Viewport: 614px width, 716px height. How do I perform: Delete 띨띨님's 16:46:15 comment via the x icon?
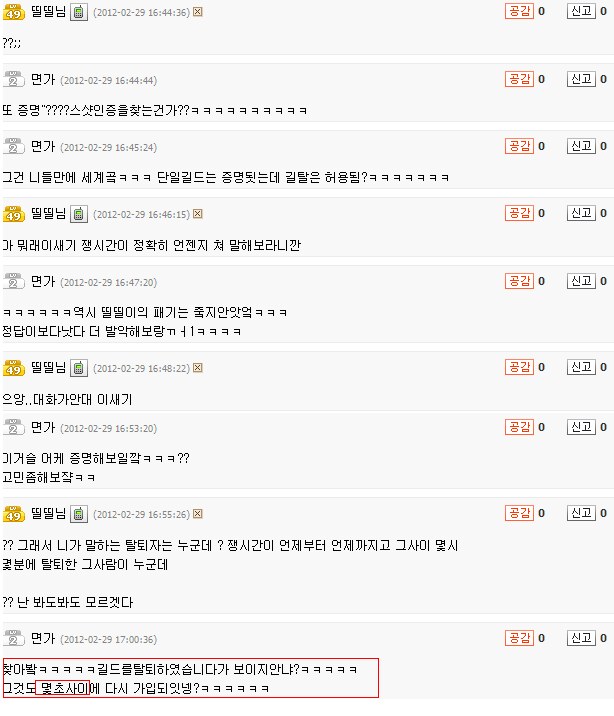[197, 214]
